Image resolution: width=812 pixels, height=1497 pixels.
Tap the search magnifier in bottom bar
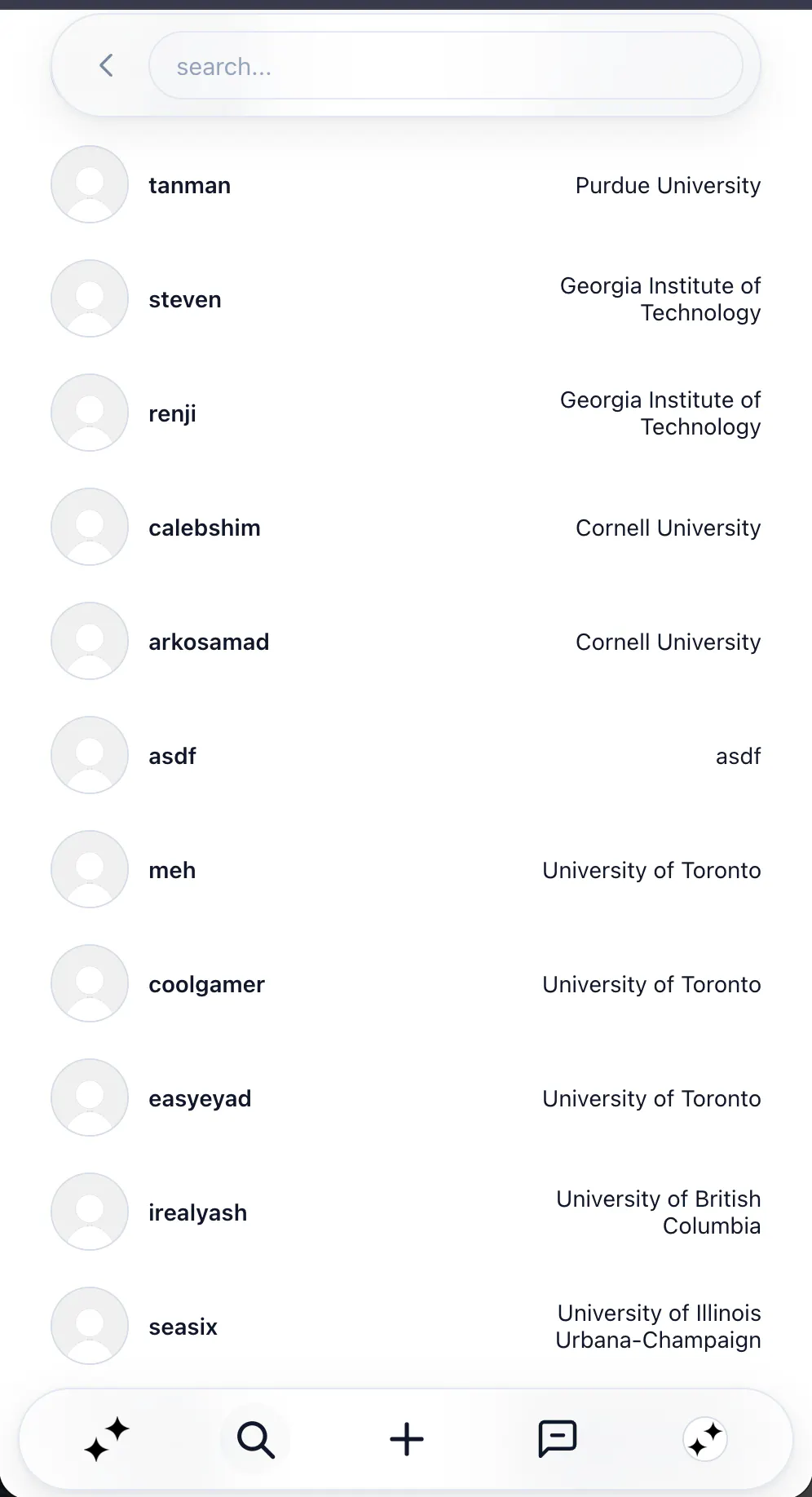pyautogui.click(x=256, y=1439)
